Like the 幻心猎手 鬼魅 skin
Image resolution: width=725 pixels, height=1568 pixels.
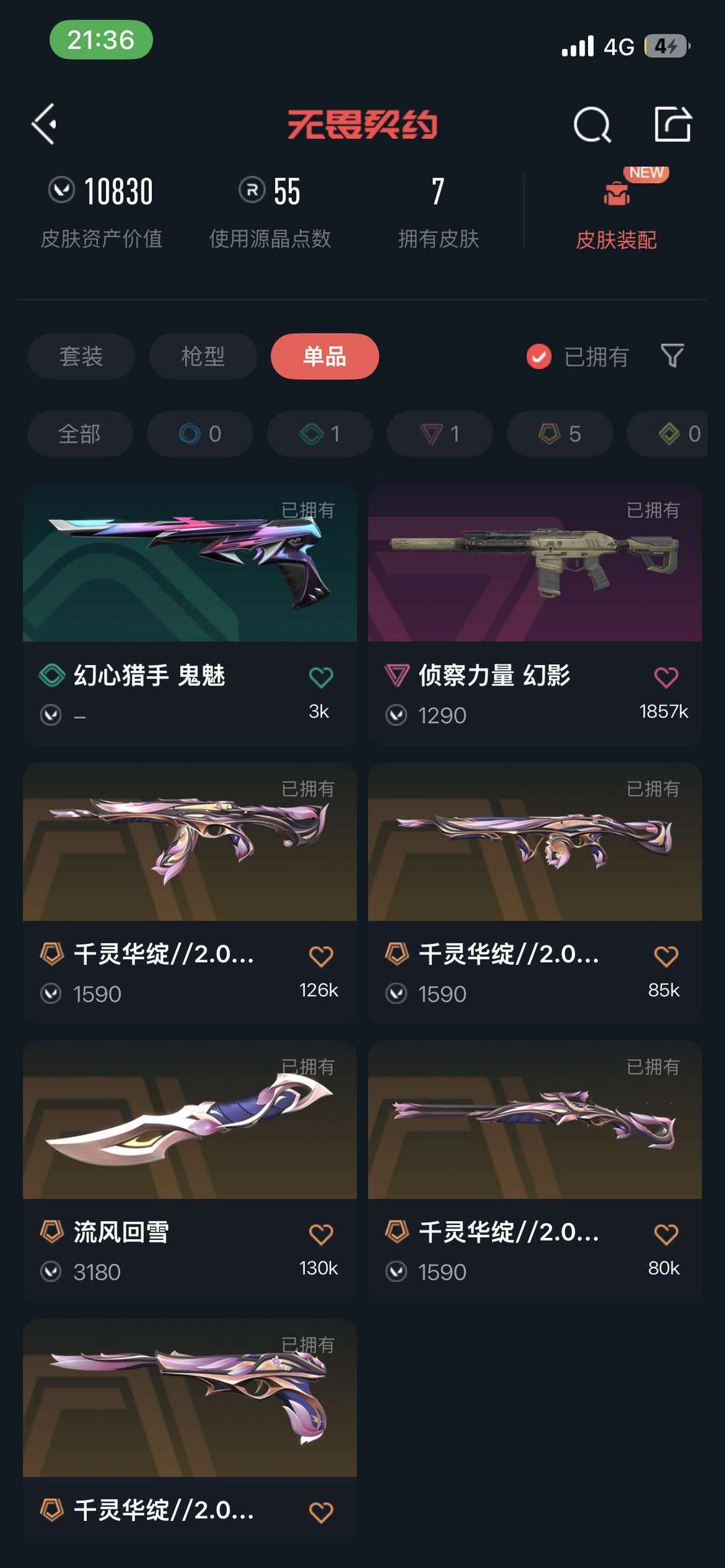321,677
